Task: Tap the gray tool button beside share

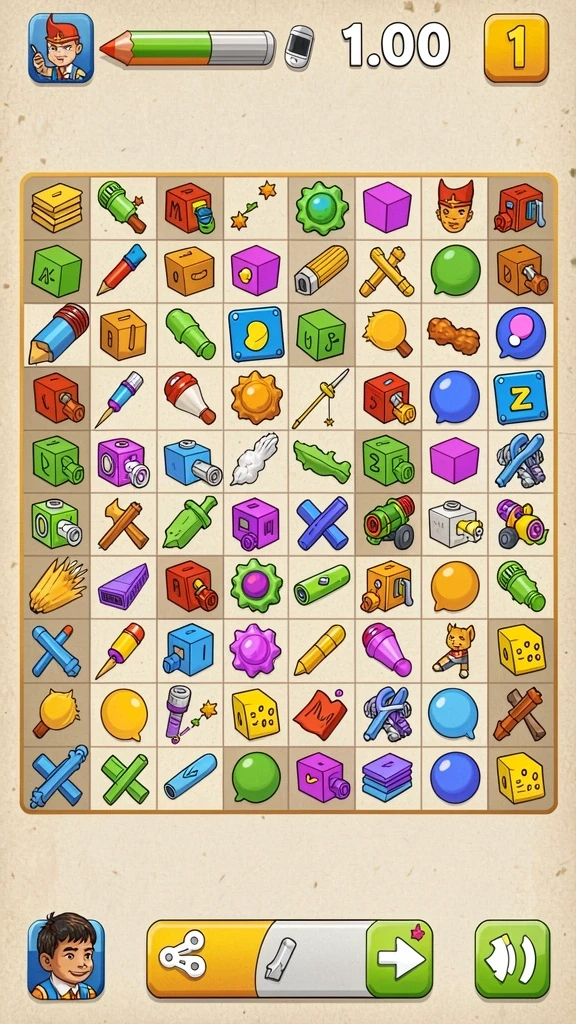Action: [313, 959]
